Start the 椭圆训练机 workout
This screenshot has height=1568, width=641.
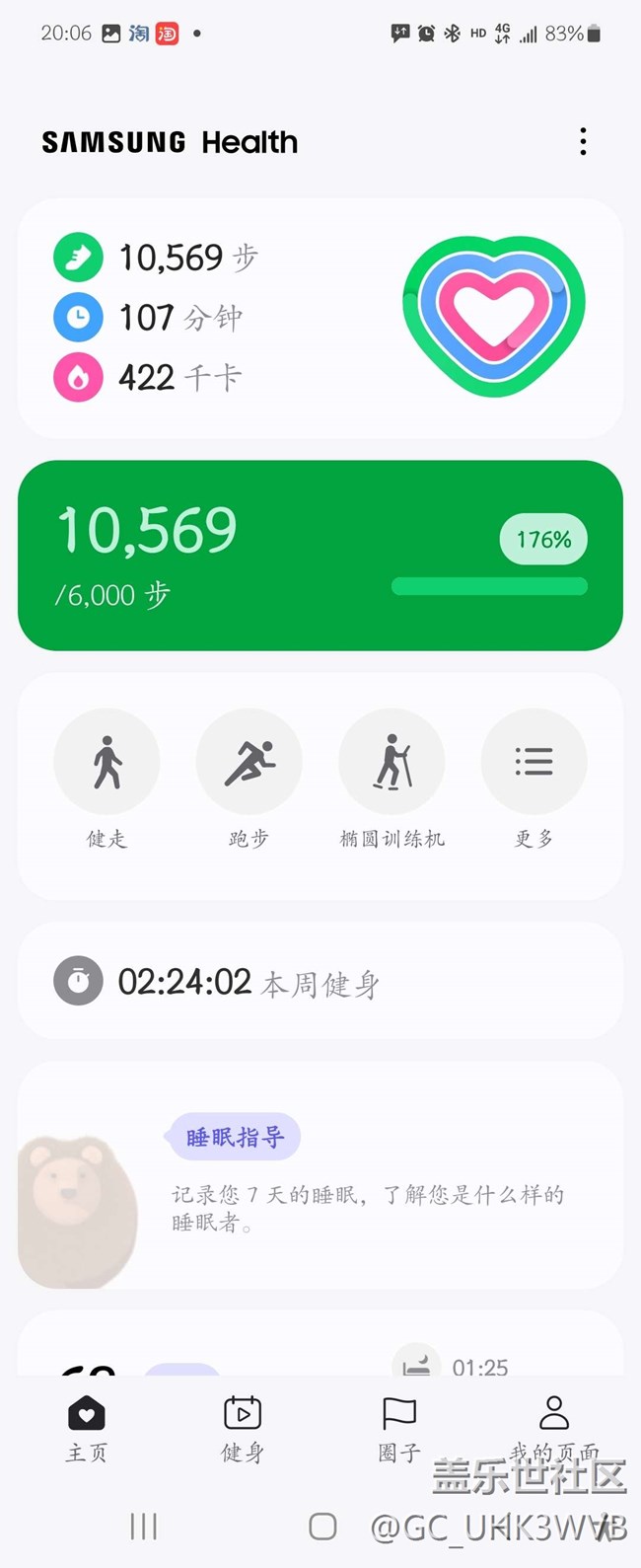tap(392, 763)
